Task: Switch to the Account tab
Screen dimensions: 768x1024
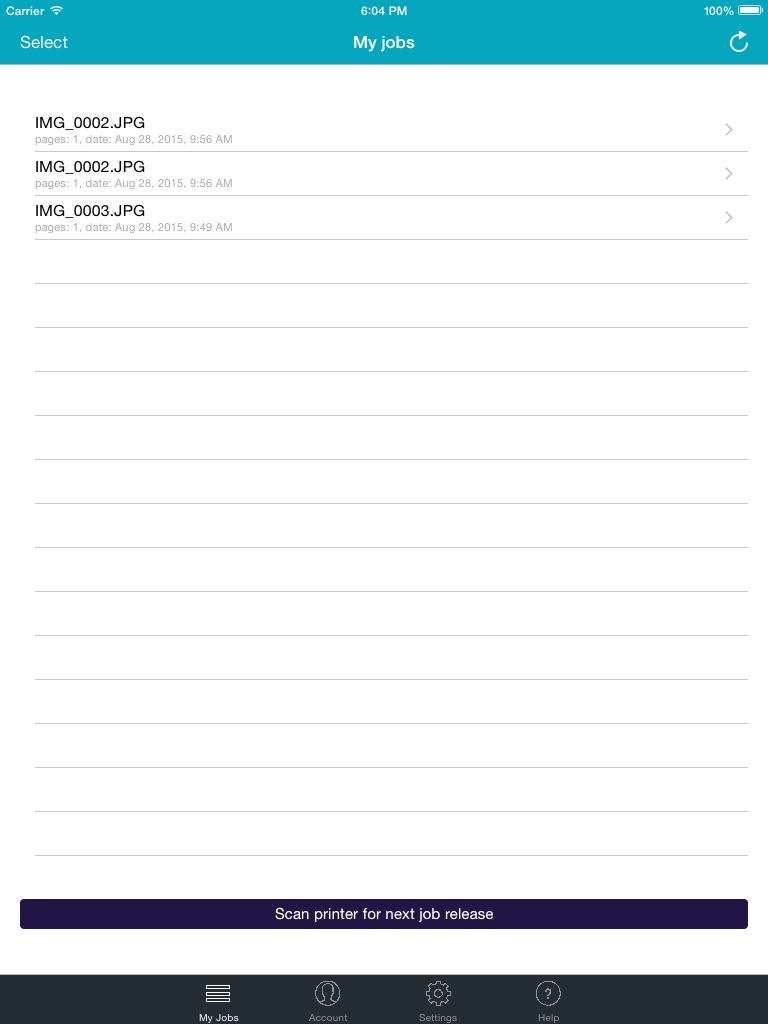Action: click(328, 1000)
